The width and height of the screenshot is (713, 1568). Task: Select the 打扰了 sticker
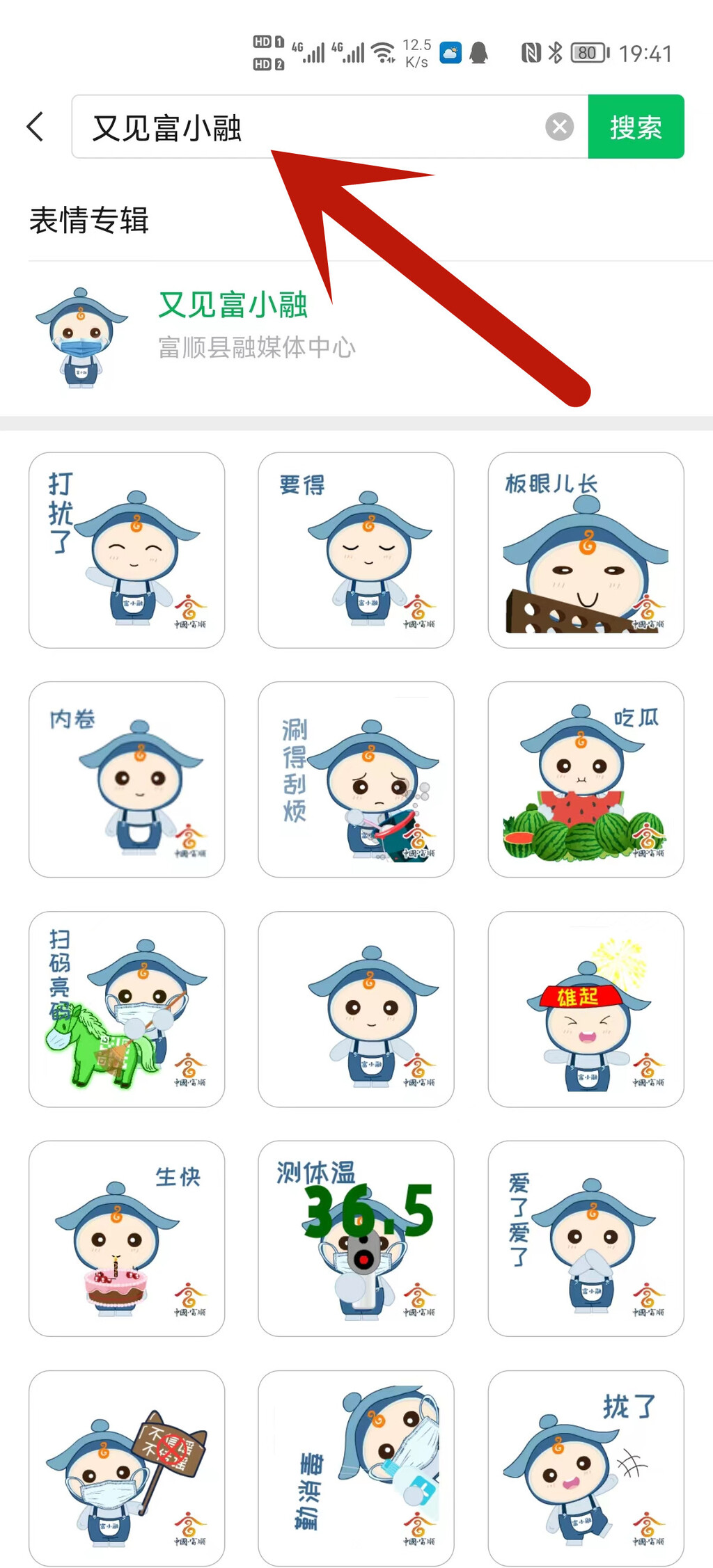click(x=127, y=551)
